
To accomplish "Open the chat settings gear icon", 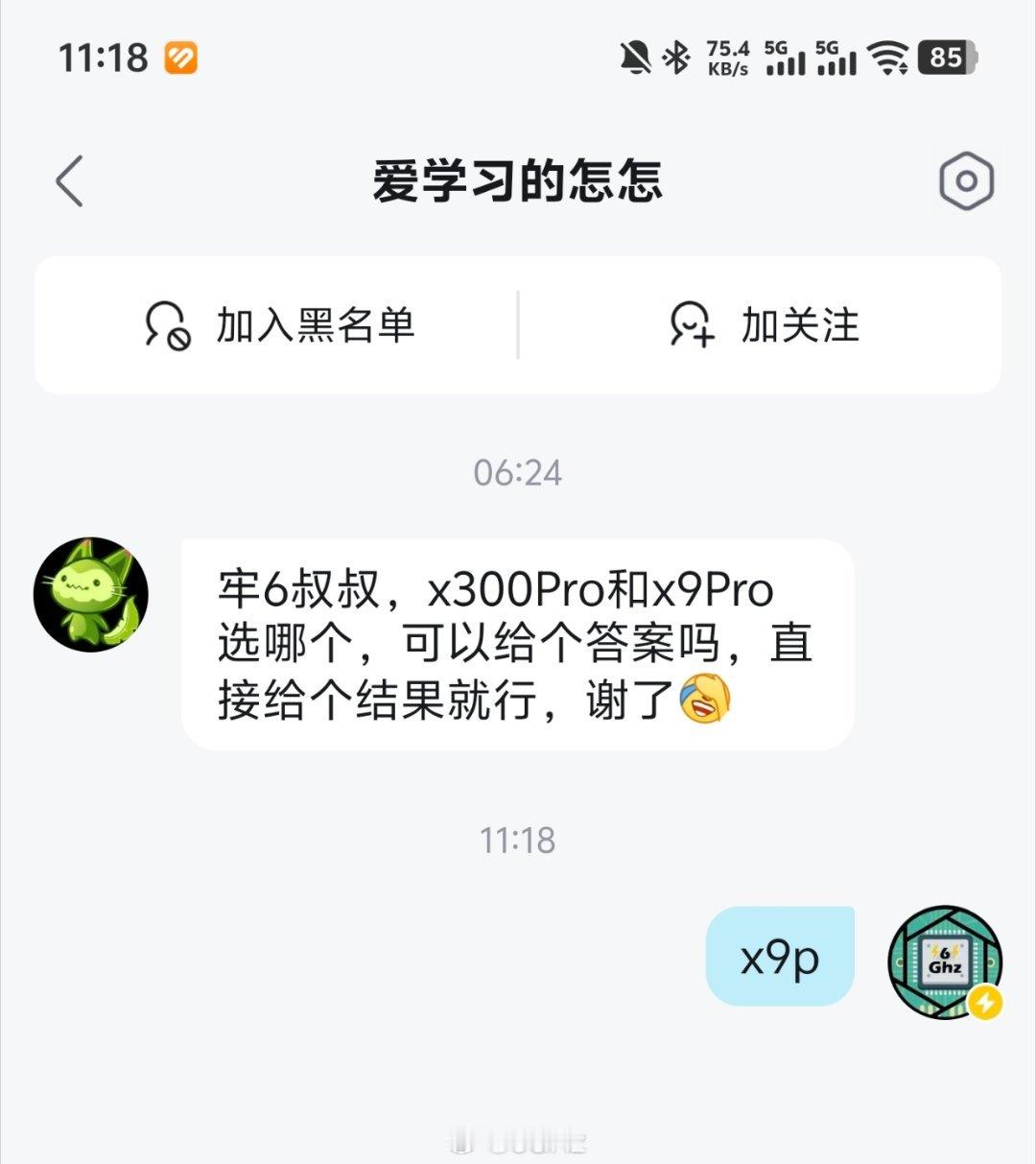I will [967, 181].
